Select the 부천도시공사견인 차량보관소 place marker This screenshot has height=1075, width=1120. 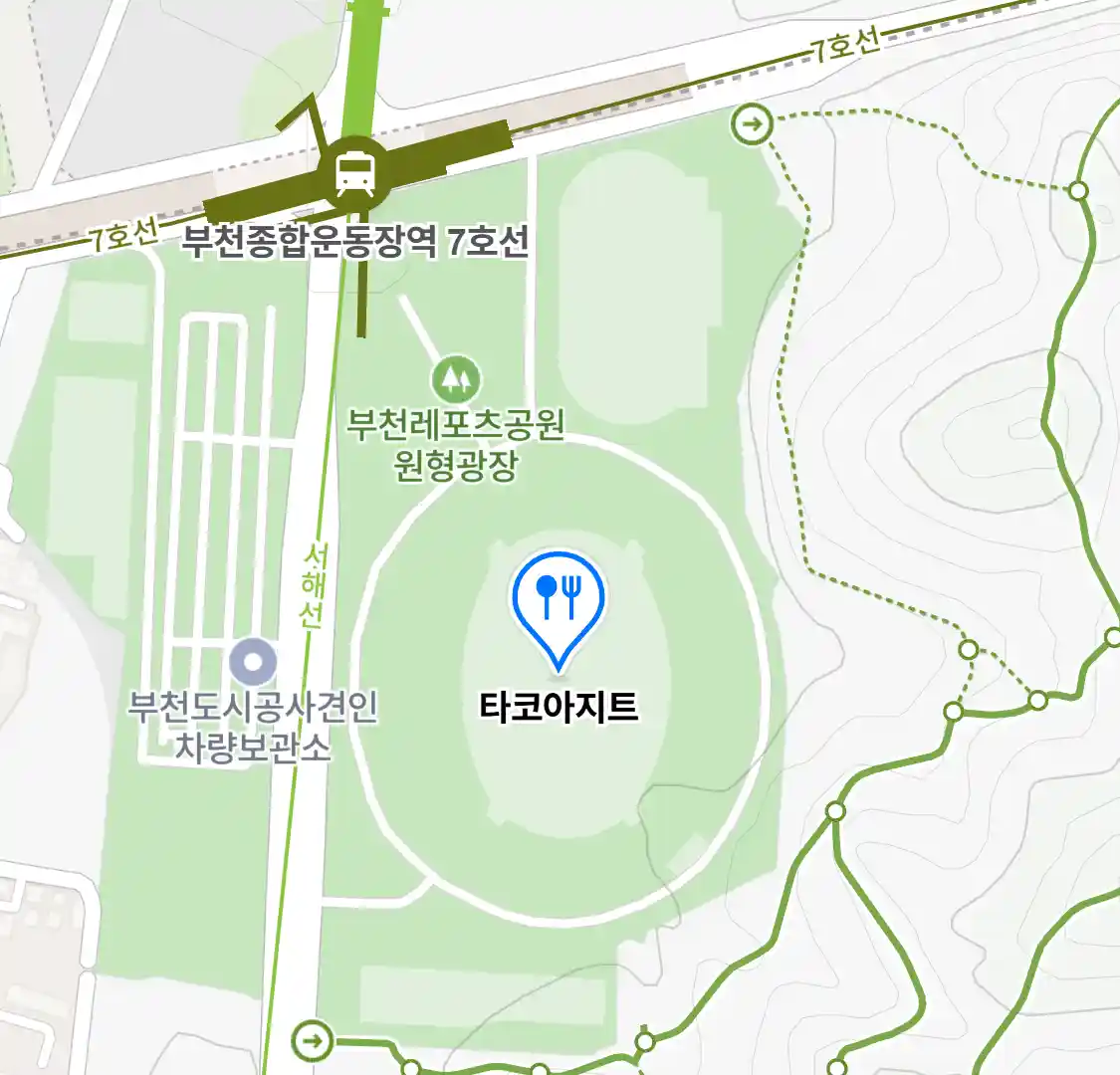pyautogui.click(x=253, y=661)
